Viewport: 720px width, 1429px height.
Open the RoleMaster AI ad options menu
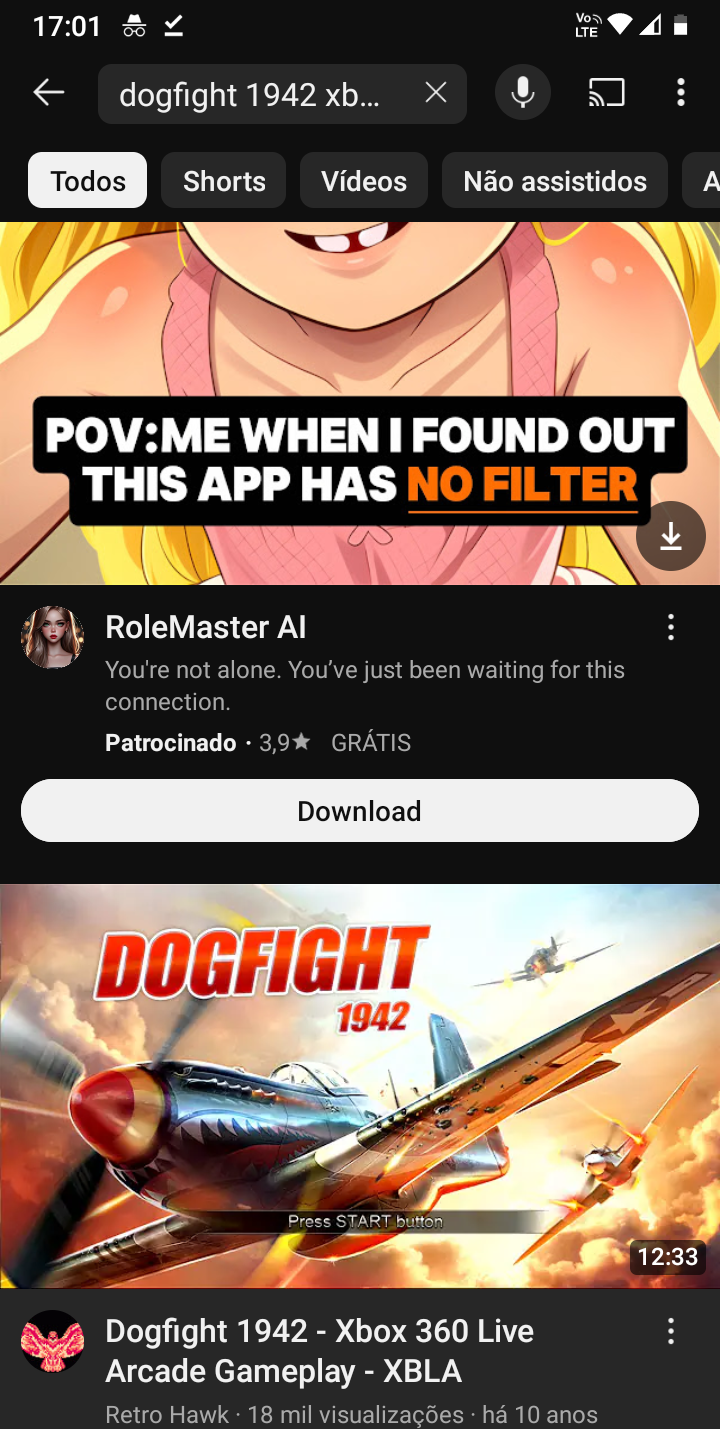[671, 628]
